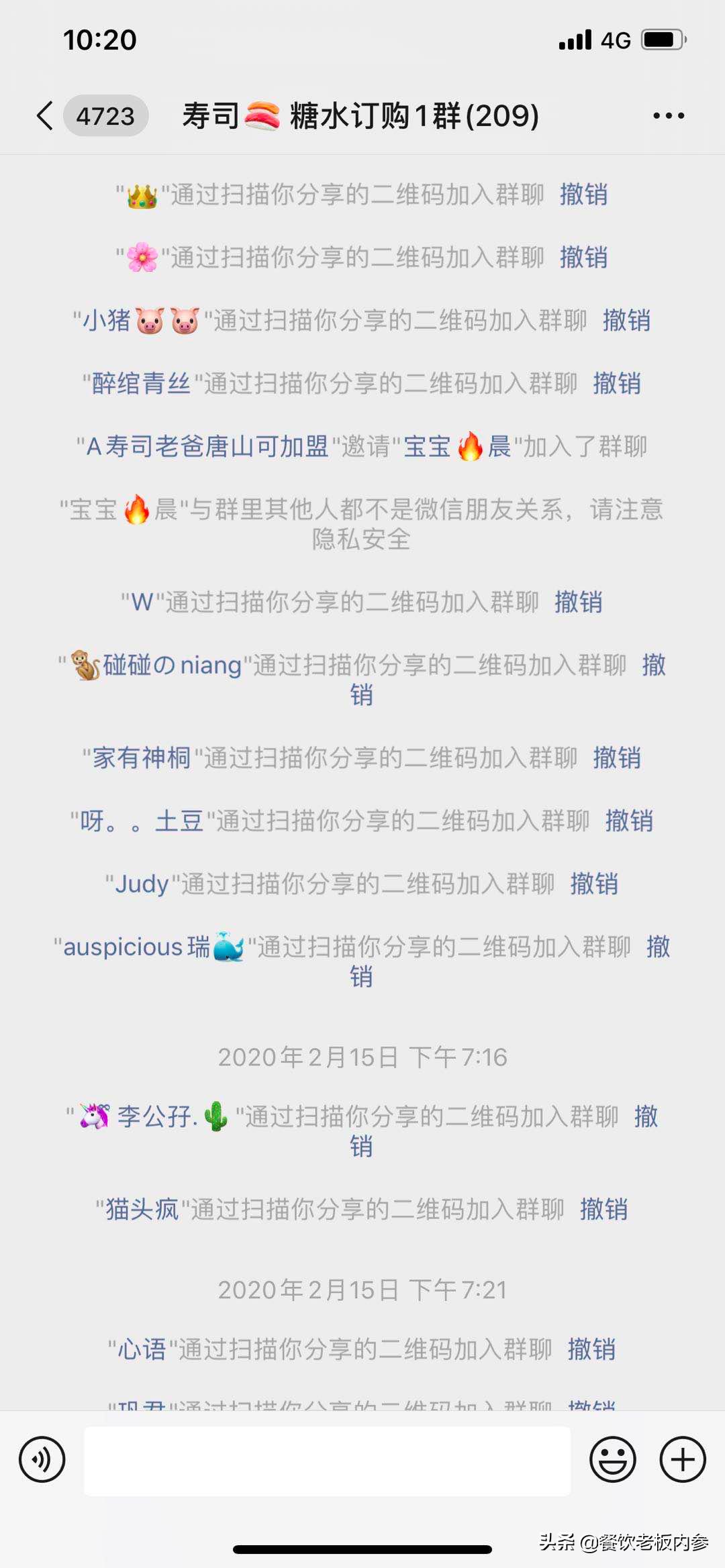Open the plus attachment menu
Image resolution: width=725 pixels, height=1568 pixels.
point(683,1458)
